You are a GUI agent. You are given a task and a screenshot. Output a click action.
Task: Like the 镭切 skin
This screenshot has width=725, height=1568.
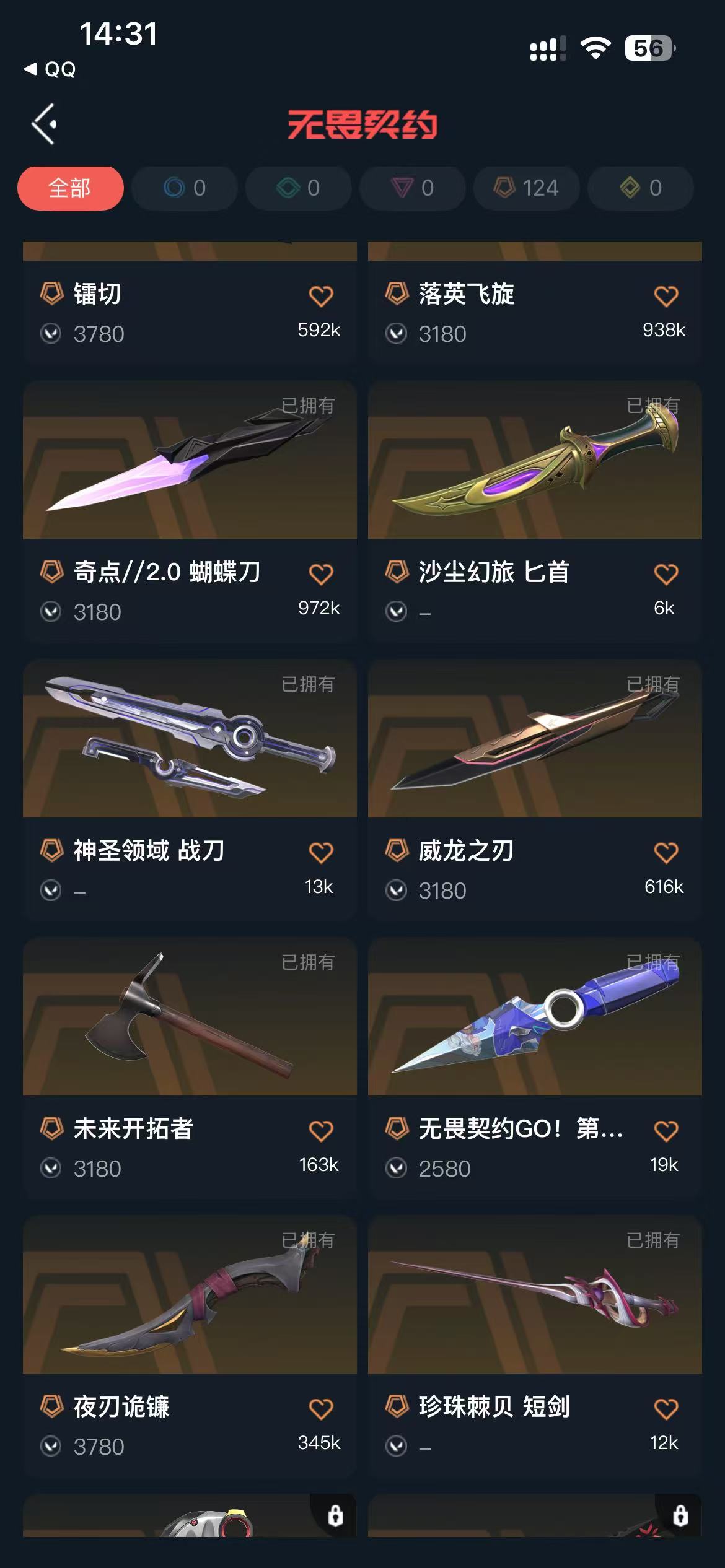pyautogui.click(x=321, y=297)
